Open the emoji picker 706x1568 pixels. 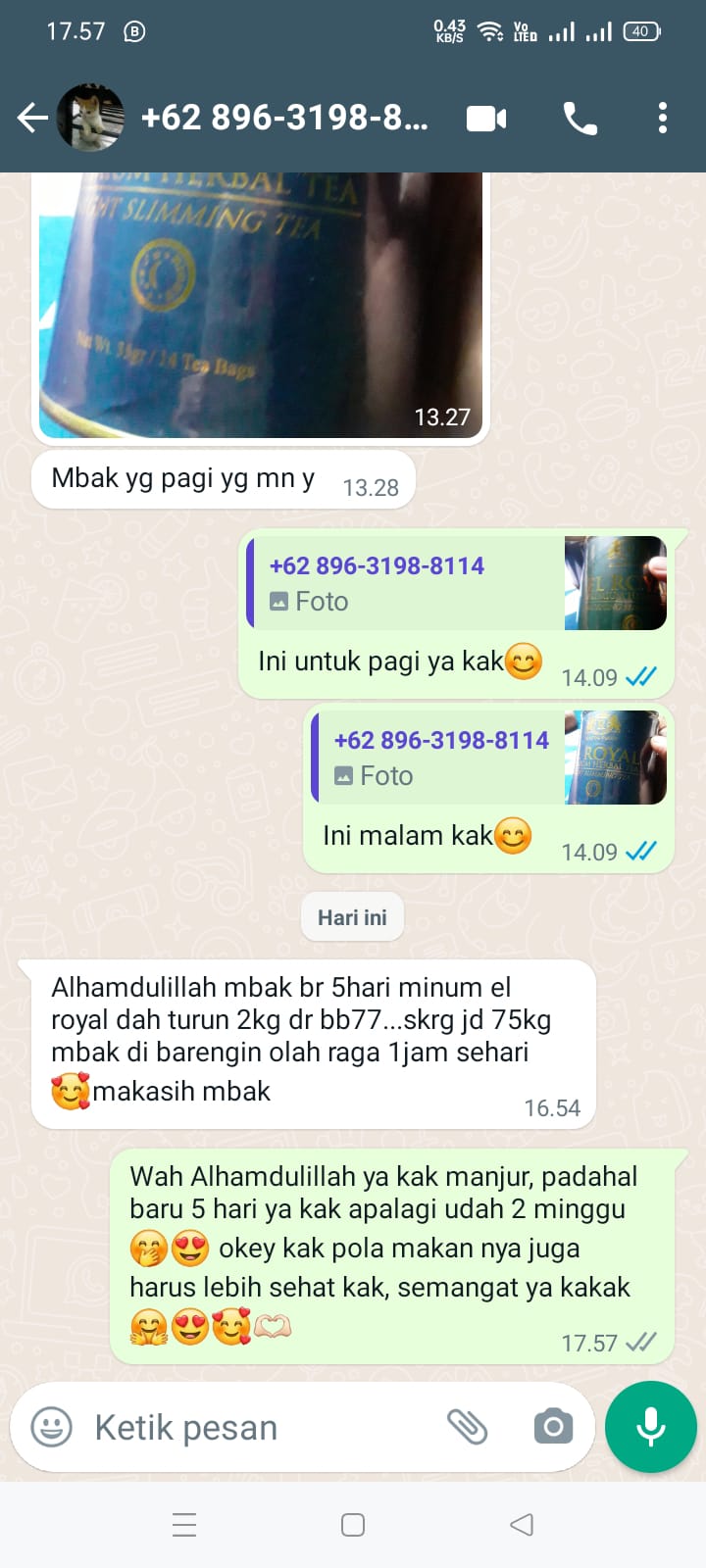coord(52,1427)
